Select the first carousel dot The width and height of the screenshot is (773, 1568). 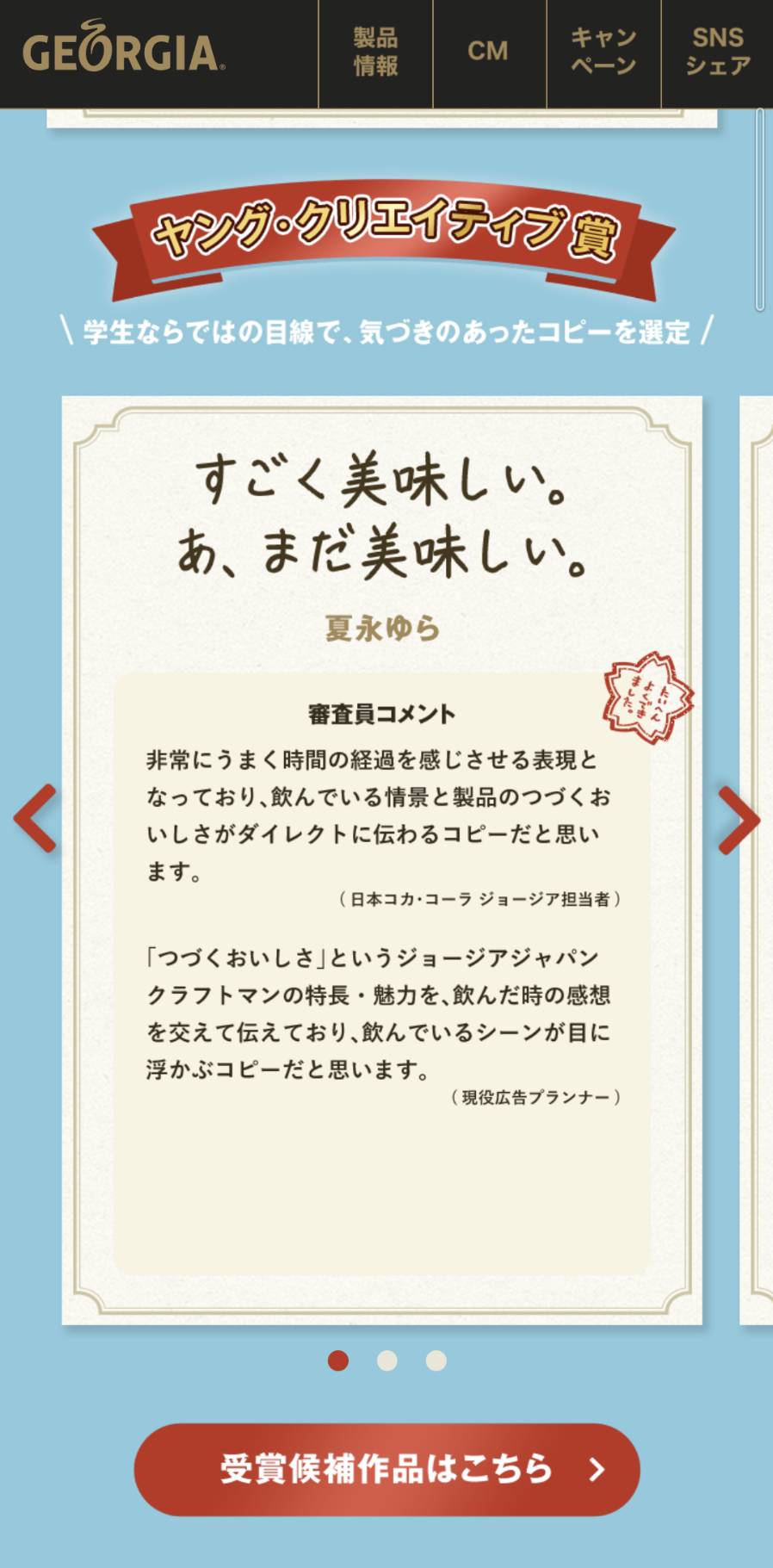(x=338, y=1360)
